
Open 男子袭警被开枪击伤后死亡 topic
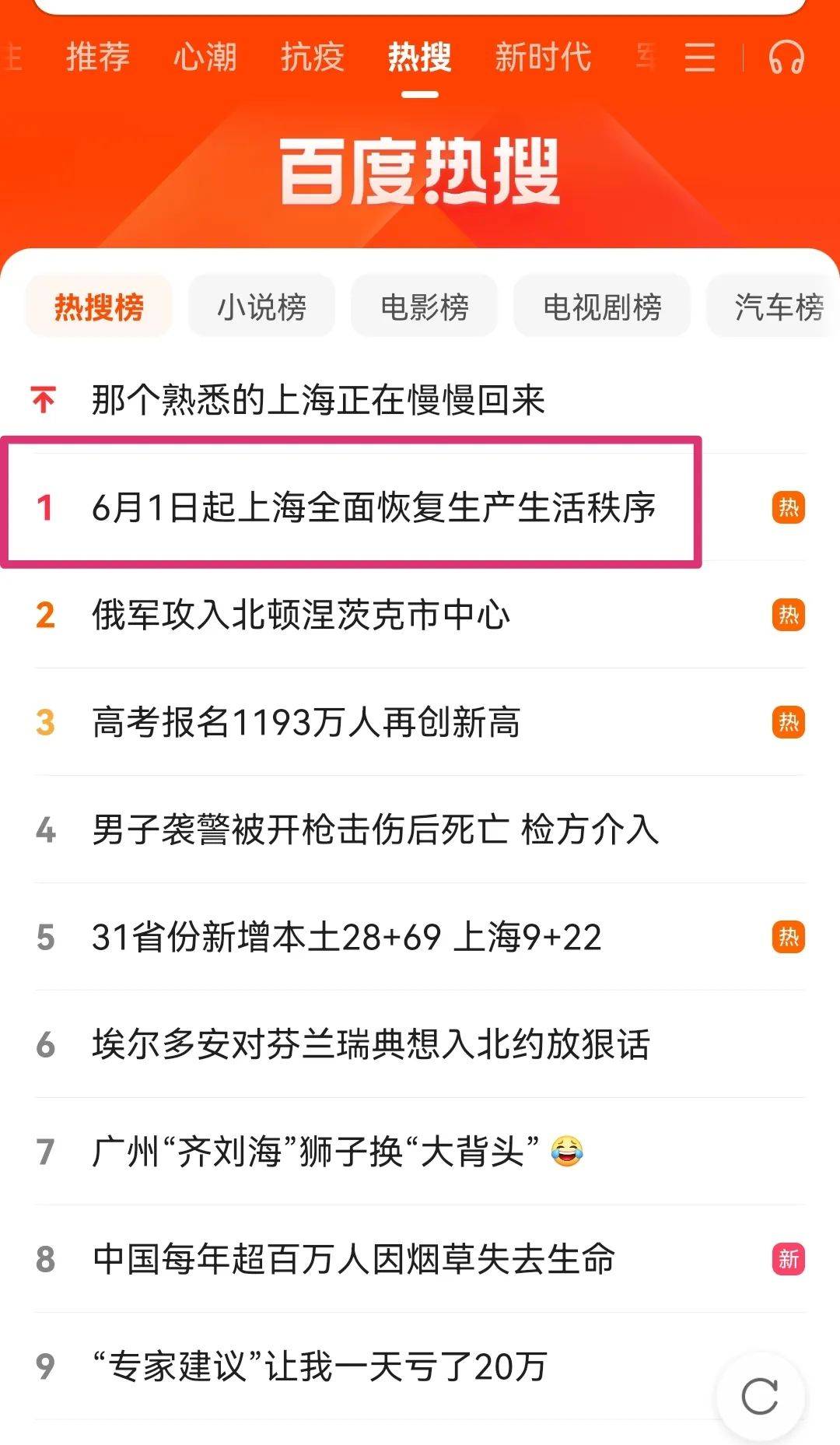point(375,829)
